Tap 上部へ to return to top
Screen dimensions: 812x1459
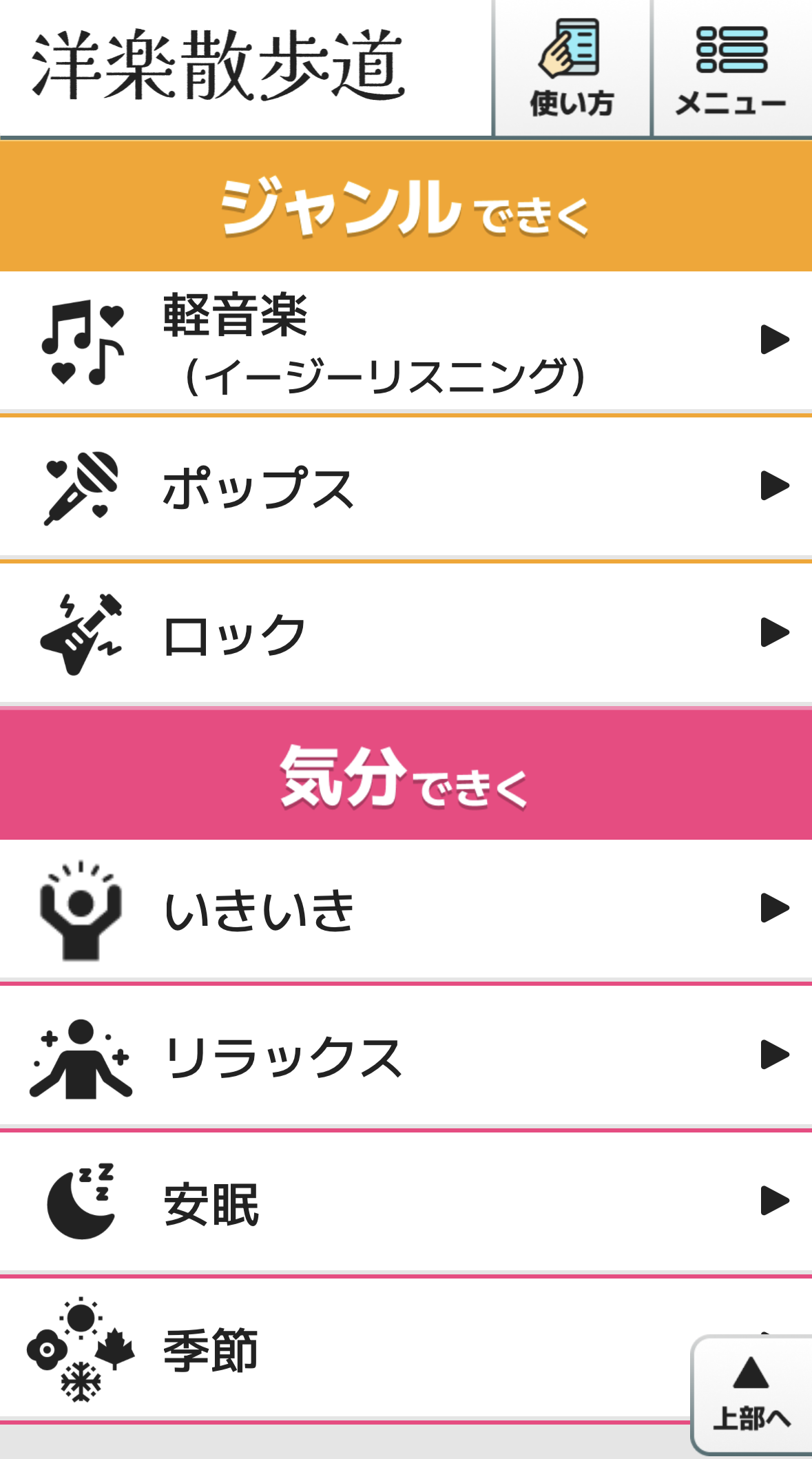pos(751,1394)
